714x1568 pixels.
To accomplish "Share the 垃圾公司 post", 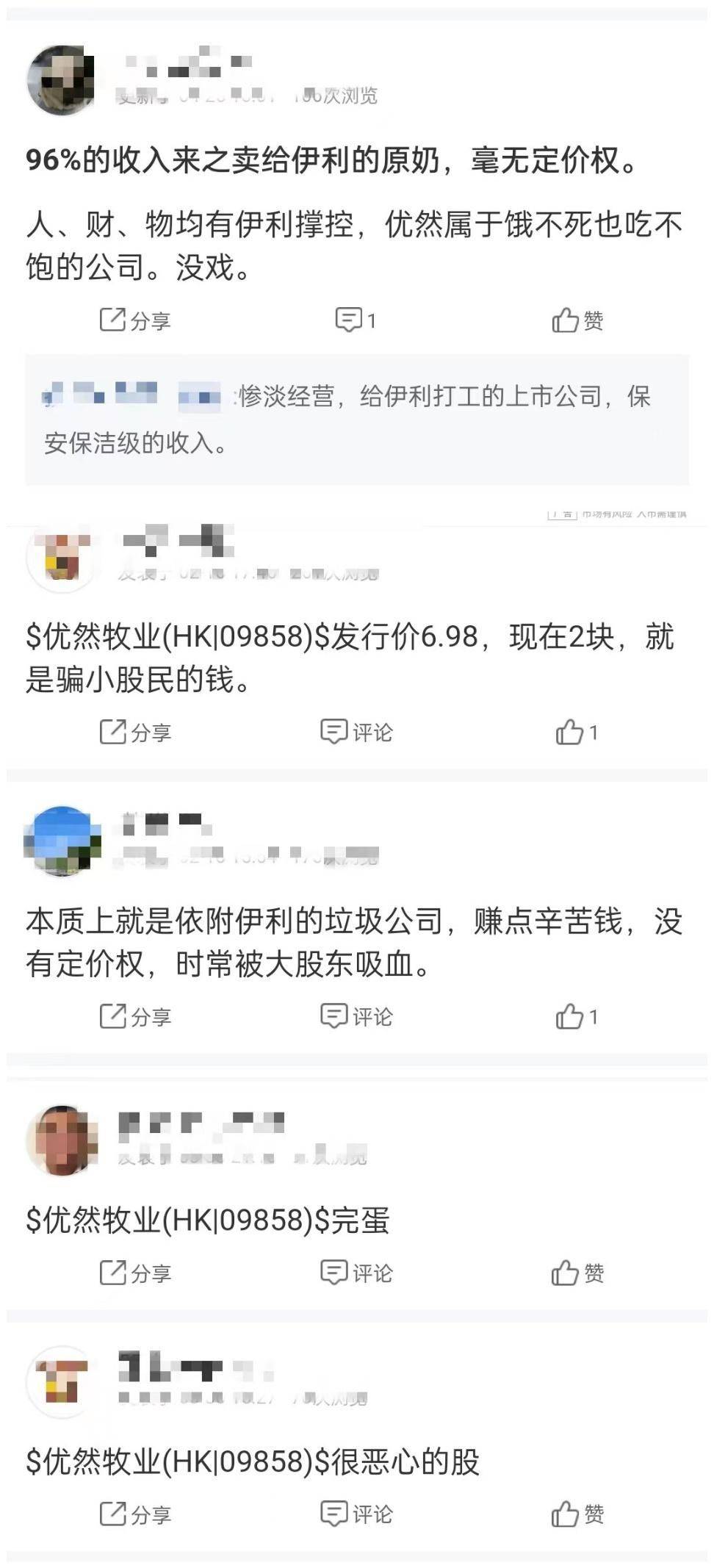I will coord(135,1018).
